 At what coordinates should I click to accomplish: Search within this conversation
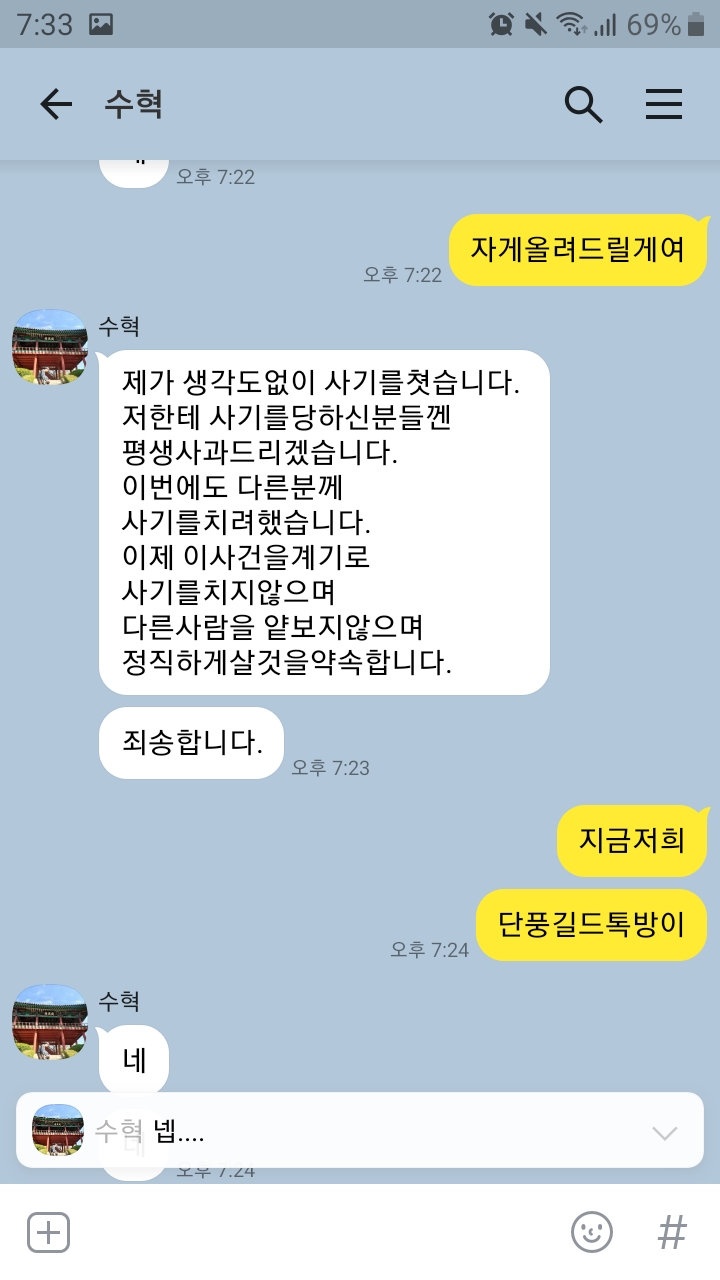click(x=583, y=104)
